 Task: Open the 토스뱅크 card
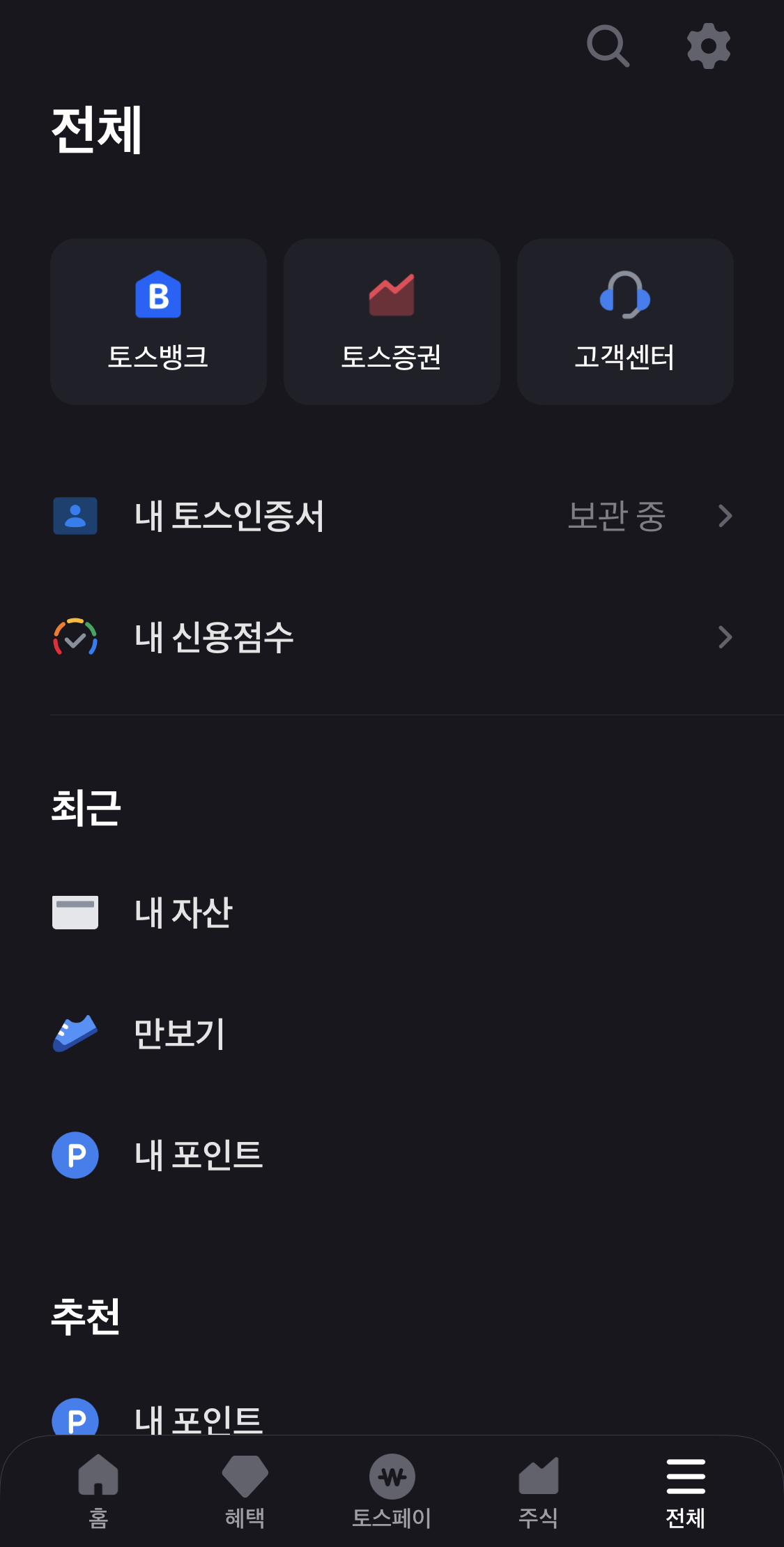coord(158,321)
